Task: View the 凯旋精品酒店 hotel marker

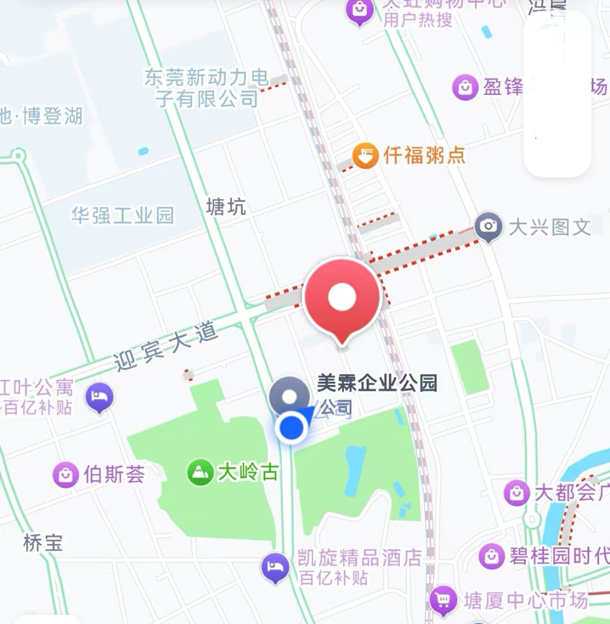Action: point(275,568)
